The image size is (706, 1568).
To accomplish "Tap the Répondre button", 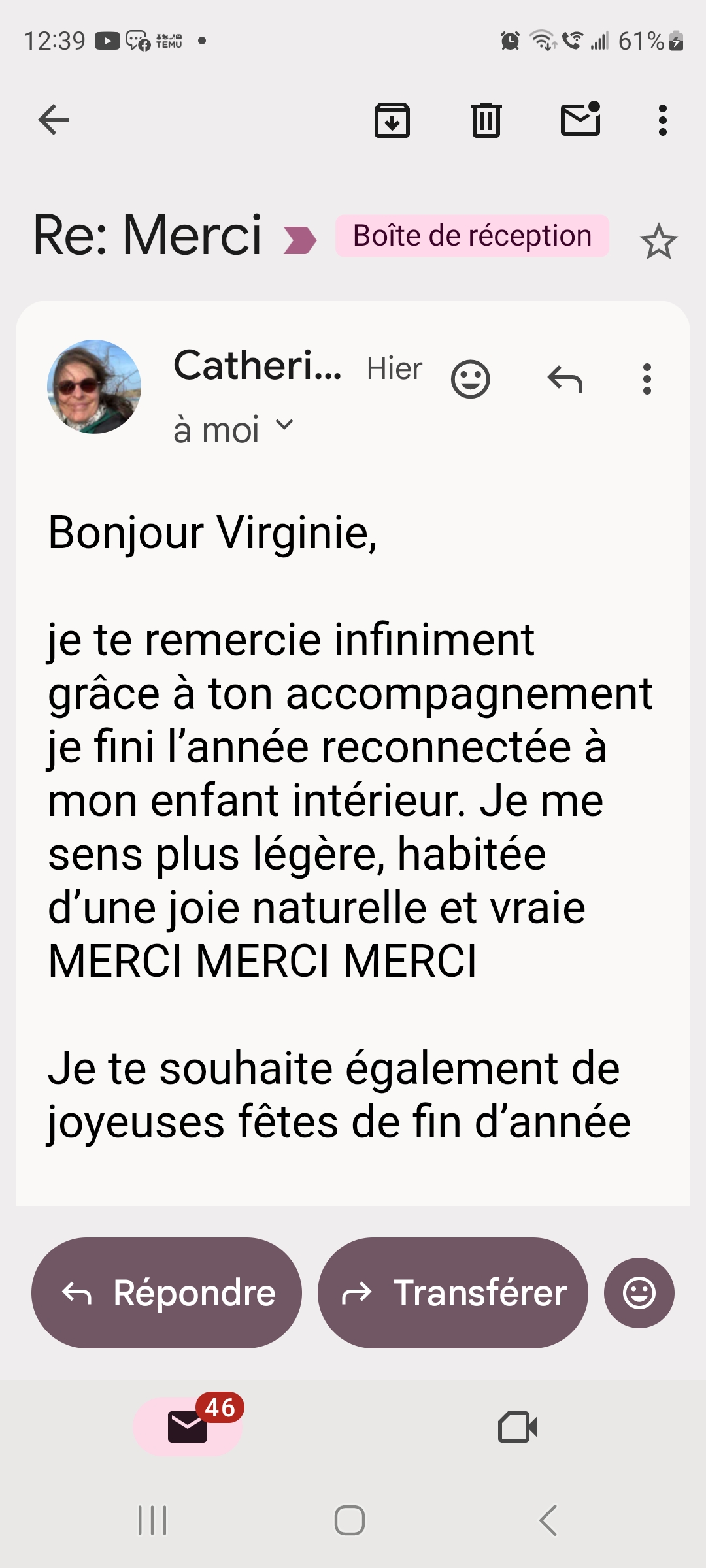I will [x=167, y=1292].
